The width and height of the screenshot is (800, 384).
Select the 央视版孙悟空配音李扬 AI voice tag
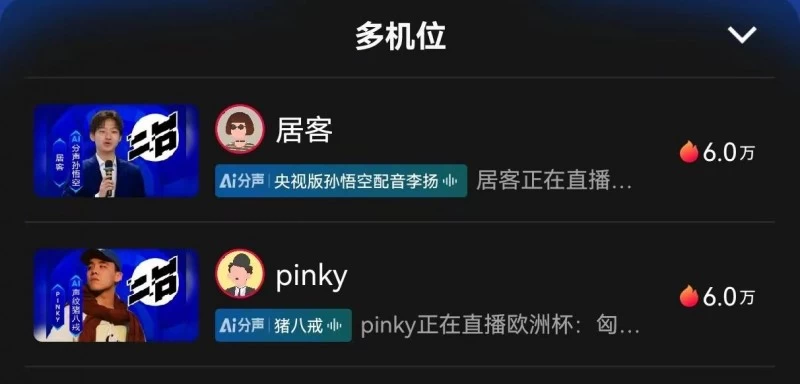[x=341, y=181]
